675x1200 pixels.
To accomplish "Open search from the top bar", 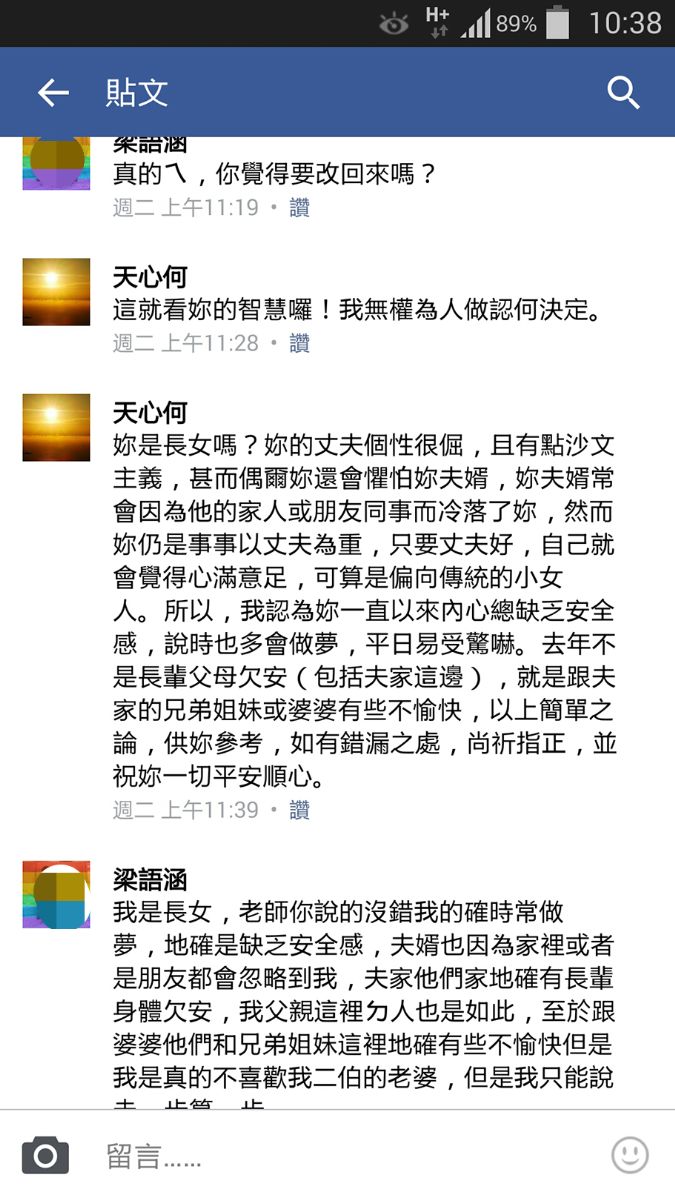I will [623, 93].
